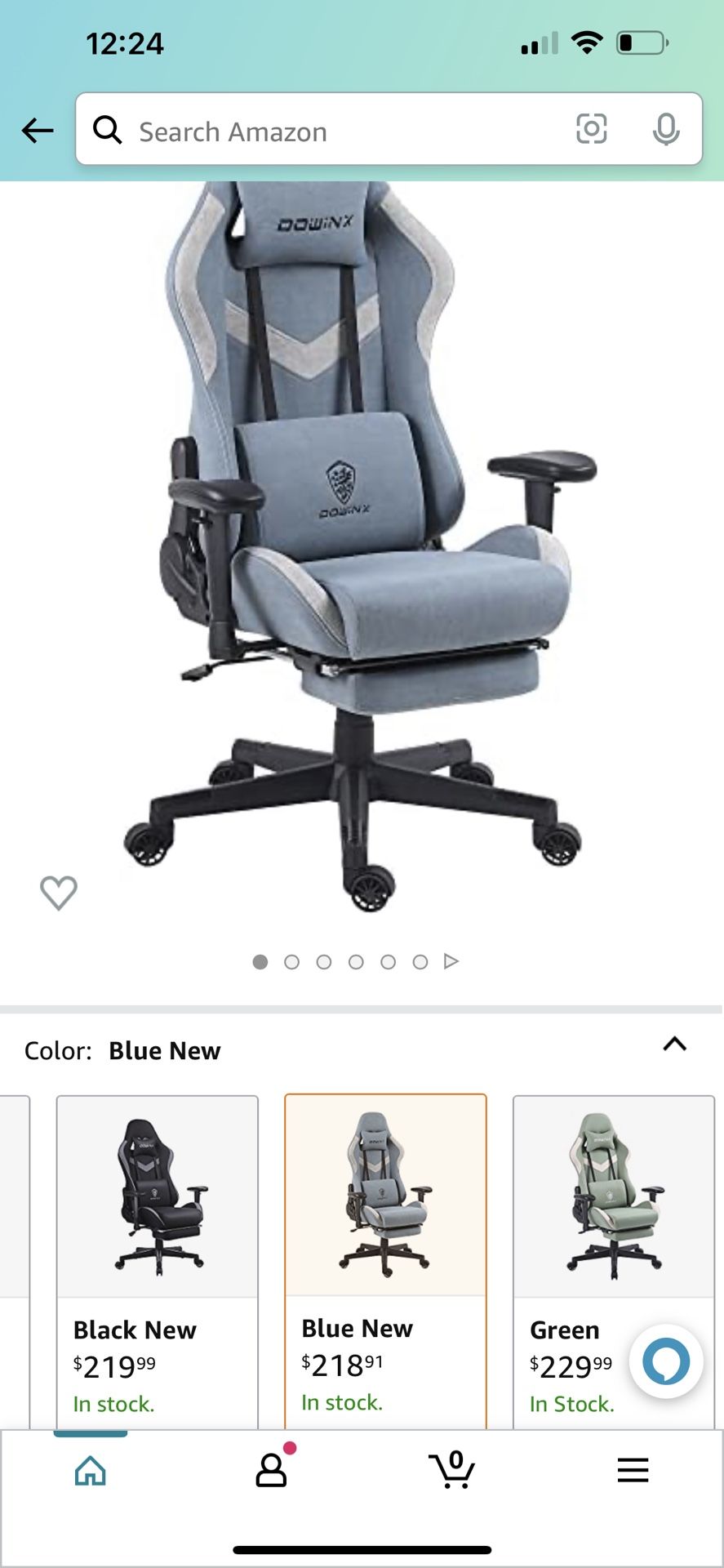Screen dimensions: 724x1568
Task: Launch the Alexa assistant bubble icon
Action: coord(665,1361)
